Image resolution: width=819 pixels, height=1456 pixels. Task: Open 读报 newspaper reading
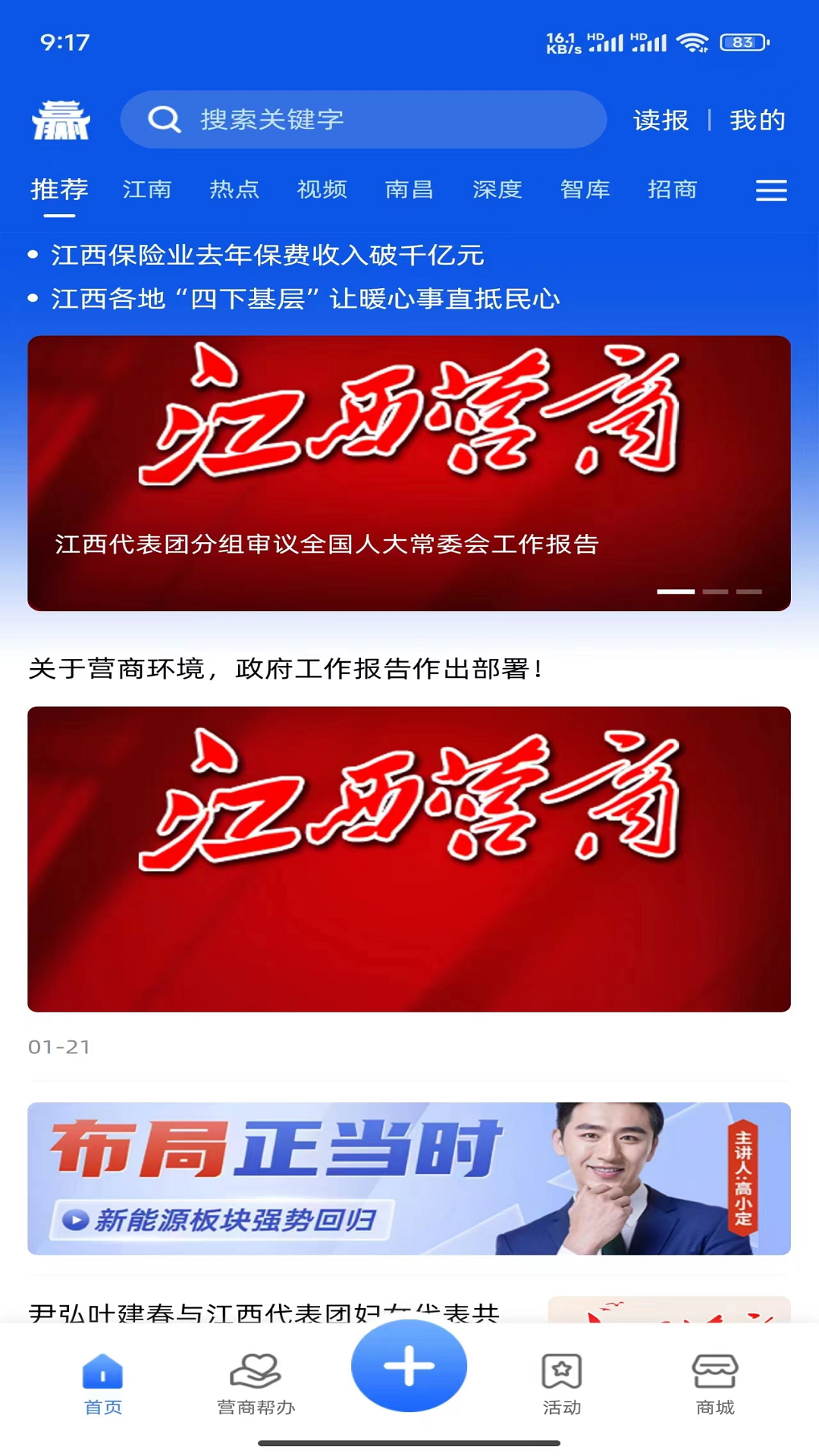coord(661,120)
